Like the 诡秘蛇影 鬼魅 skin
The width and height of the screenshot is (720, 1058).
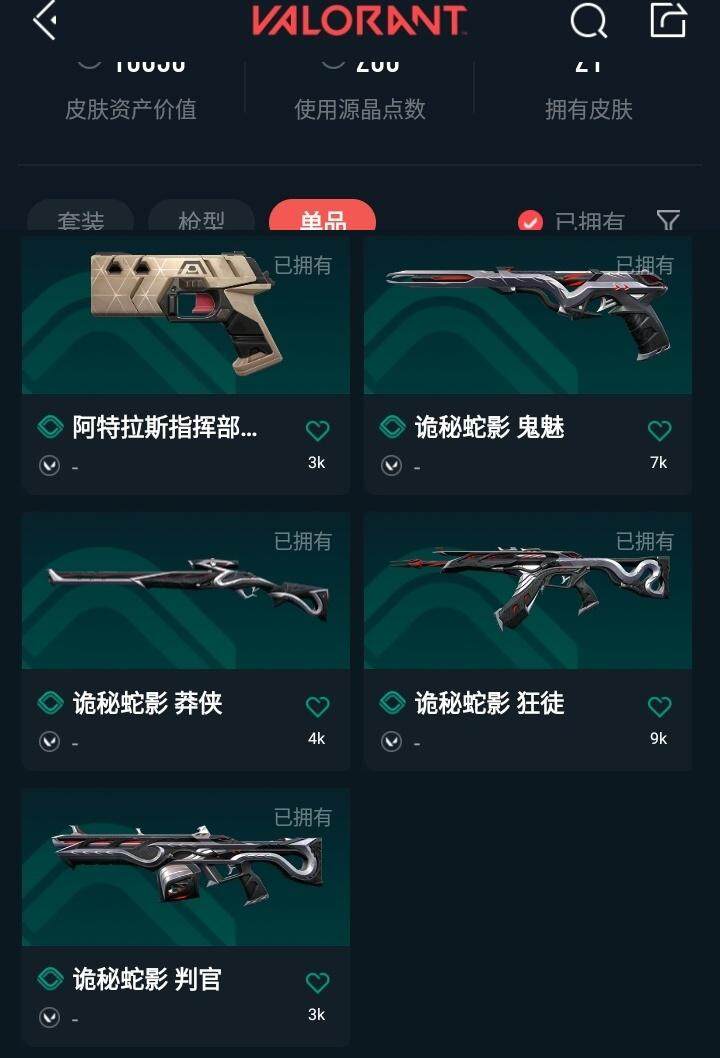coord(659,431)
